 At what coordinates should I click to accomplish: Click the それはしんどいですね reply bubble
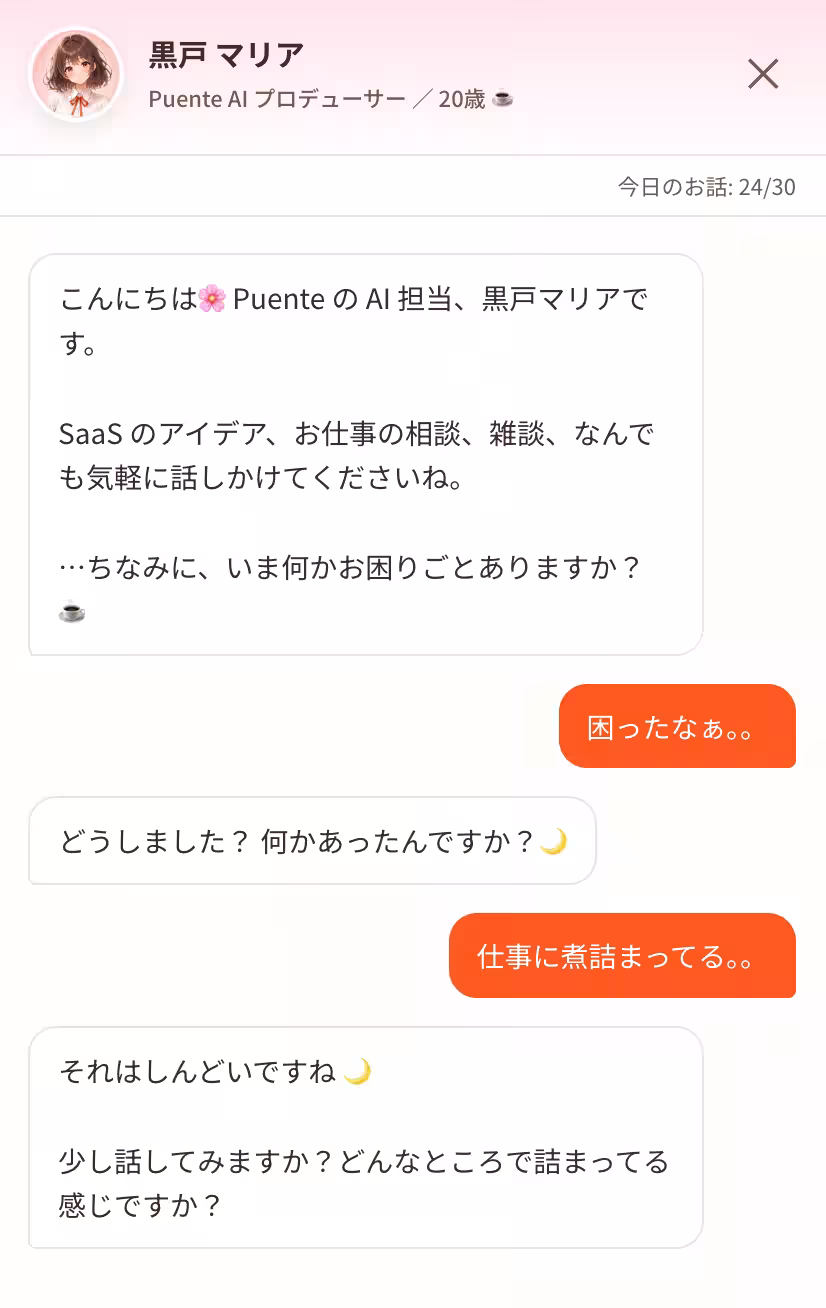[x=364, y=1137]
